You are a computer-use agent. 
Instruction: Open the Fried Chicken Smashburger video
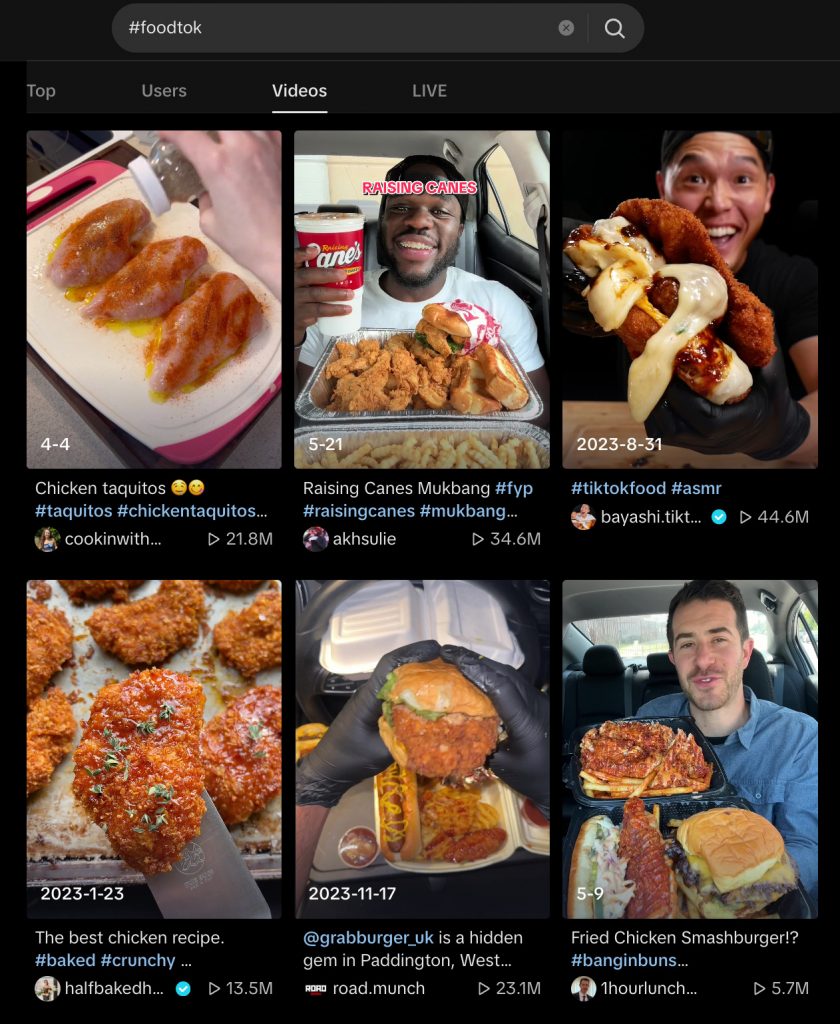coord(689,749)
